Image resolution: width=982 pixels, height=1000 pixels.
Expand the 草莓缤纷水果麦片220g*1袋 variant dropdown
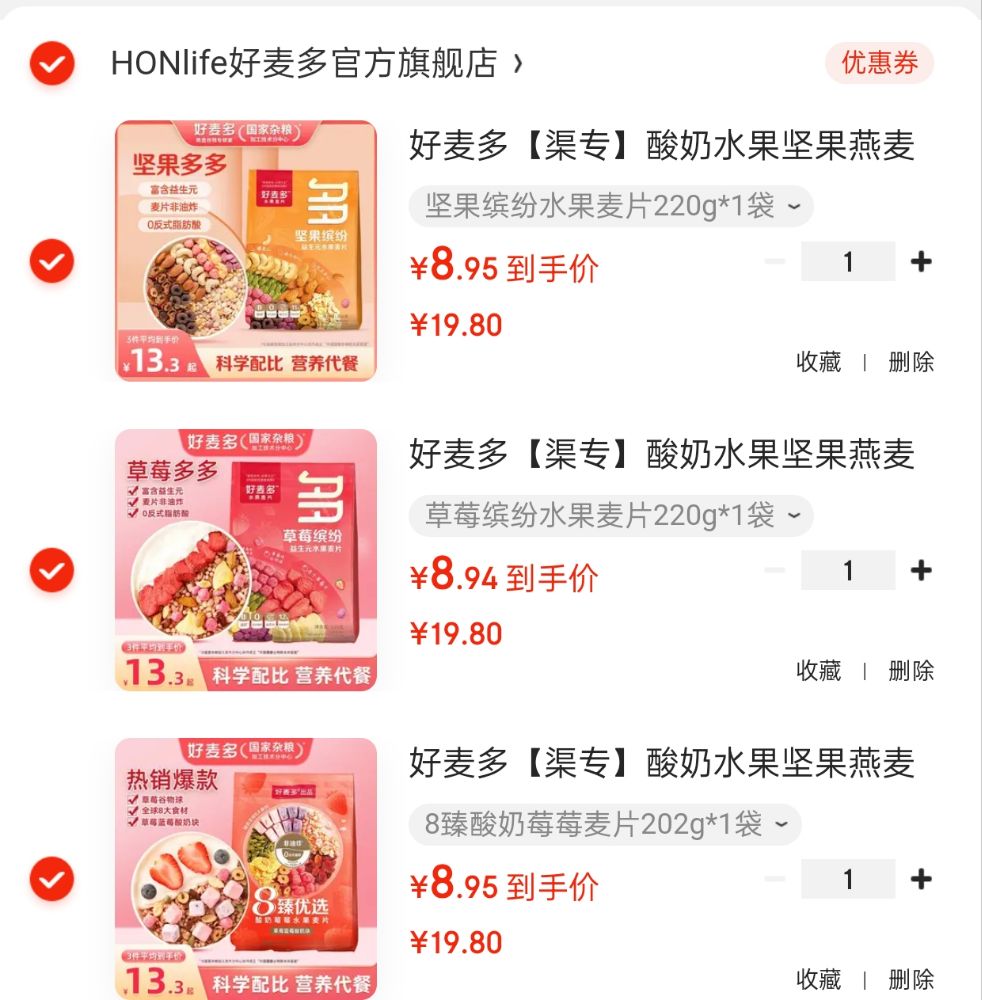pos(610,516)
